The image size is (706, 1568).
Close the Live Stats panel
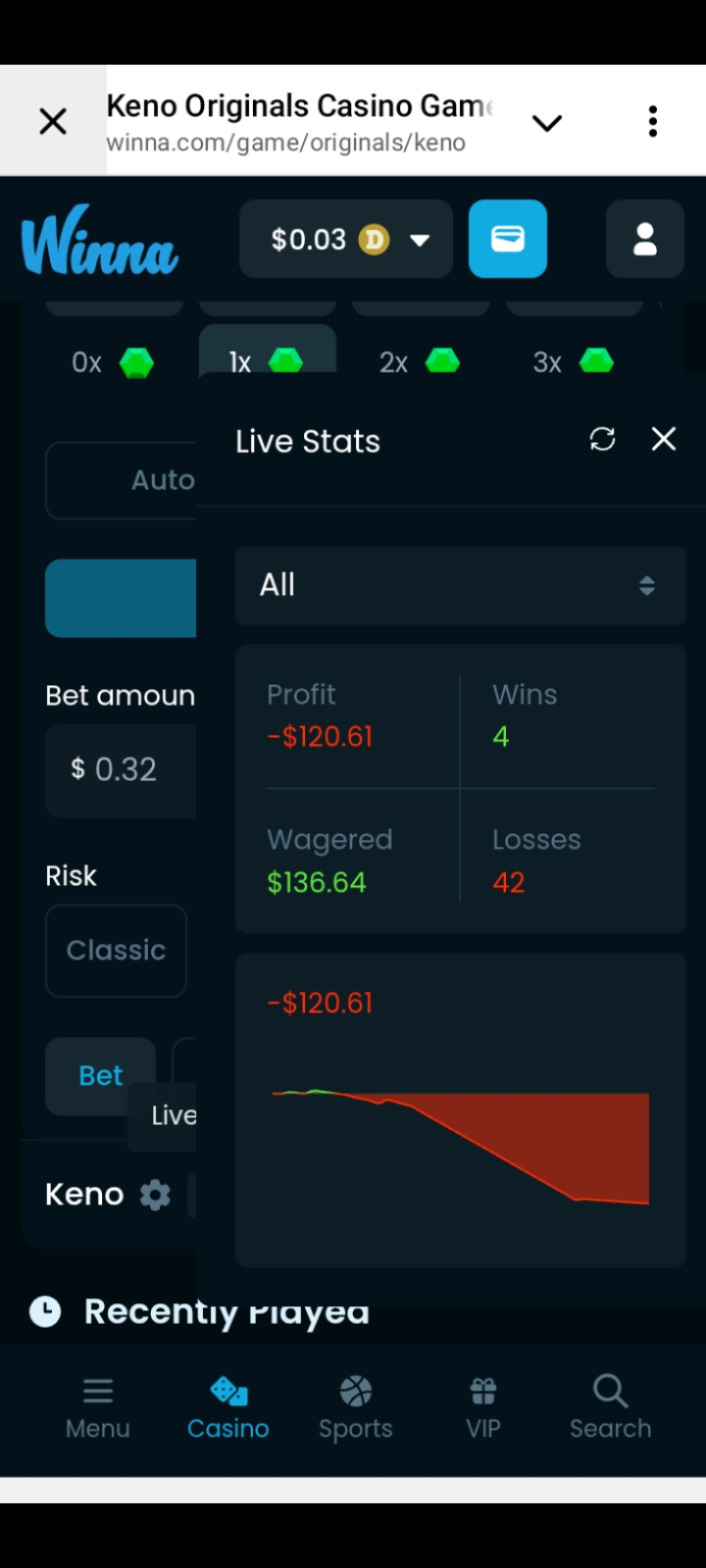(x=664, y=439)
